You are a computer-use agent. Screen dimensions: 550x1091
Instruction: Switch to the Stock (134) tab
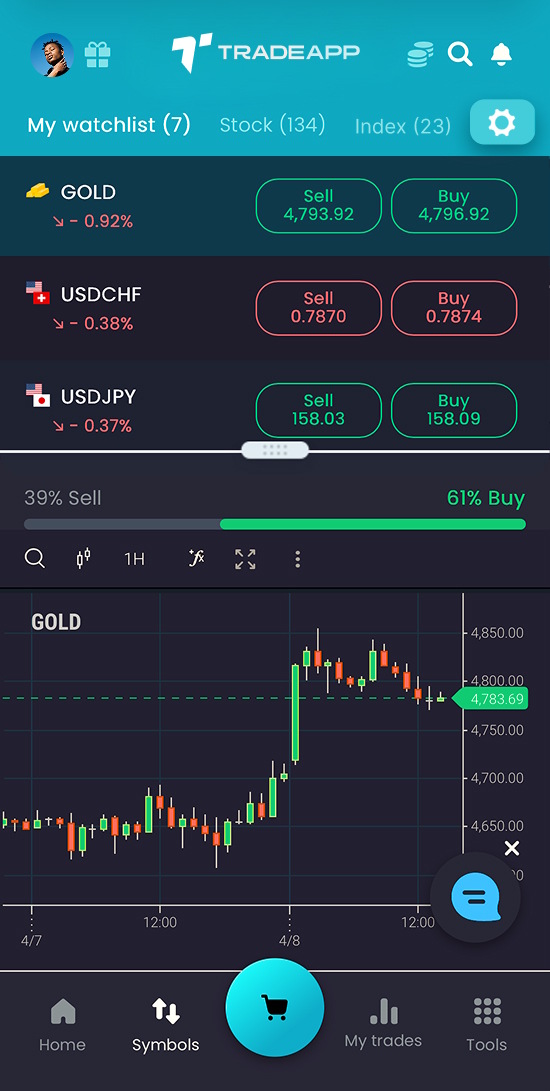click(x=272, y=125)
